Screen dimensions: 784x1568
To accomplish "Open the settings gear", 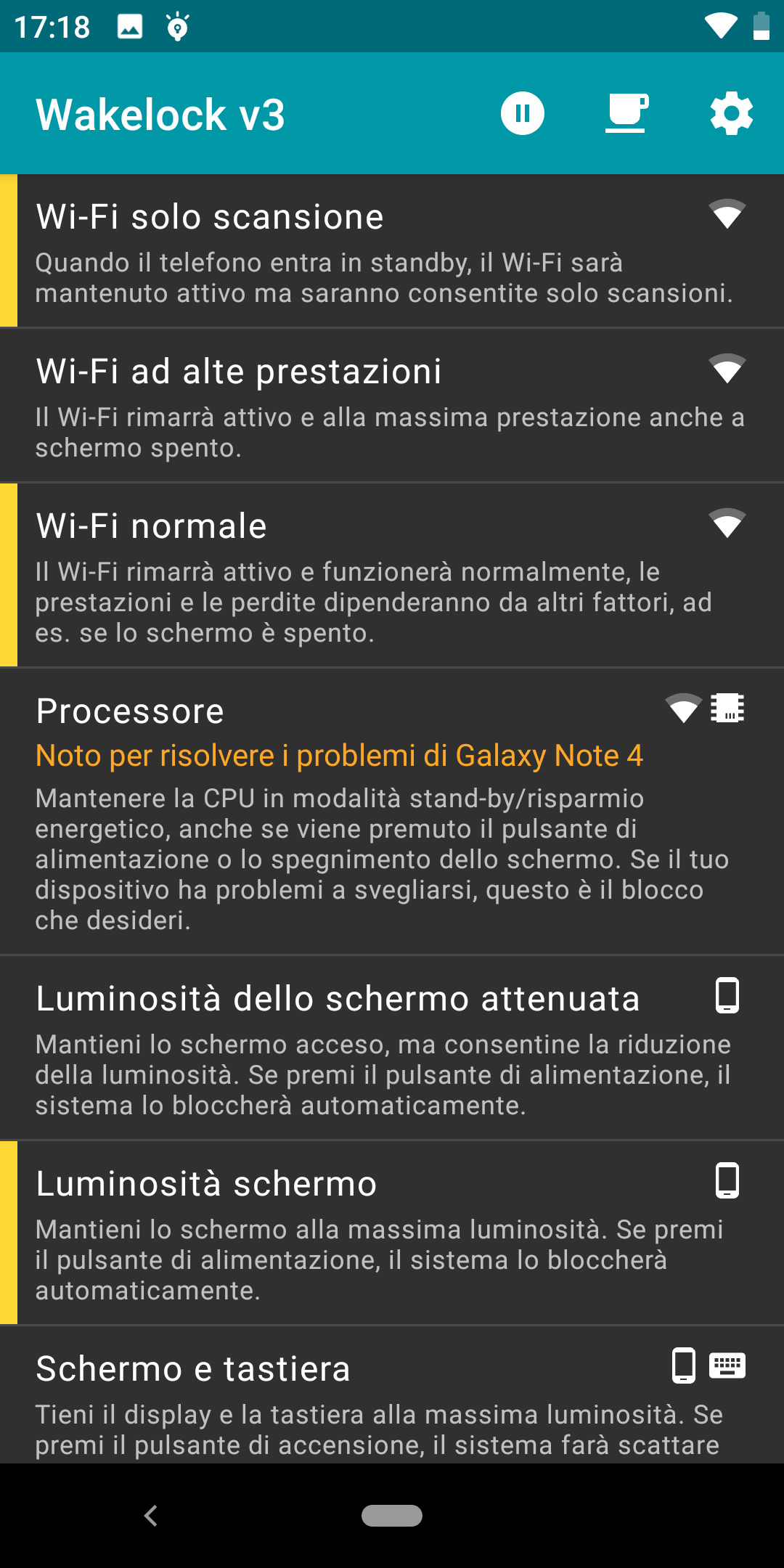I will [731, 113].
